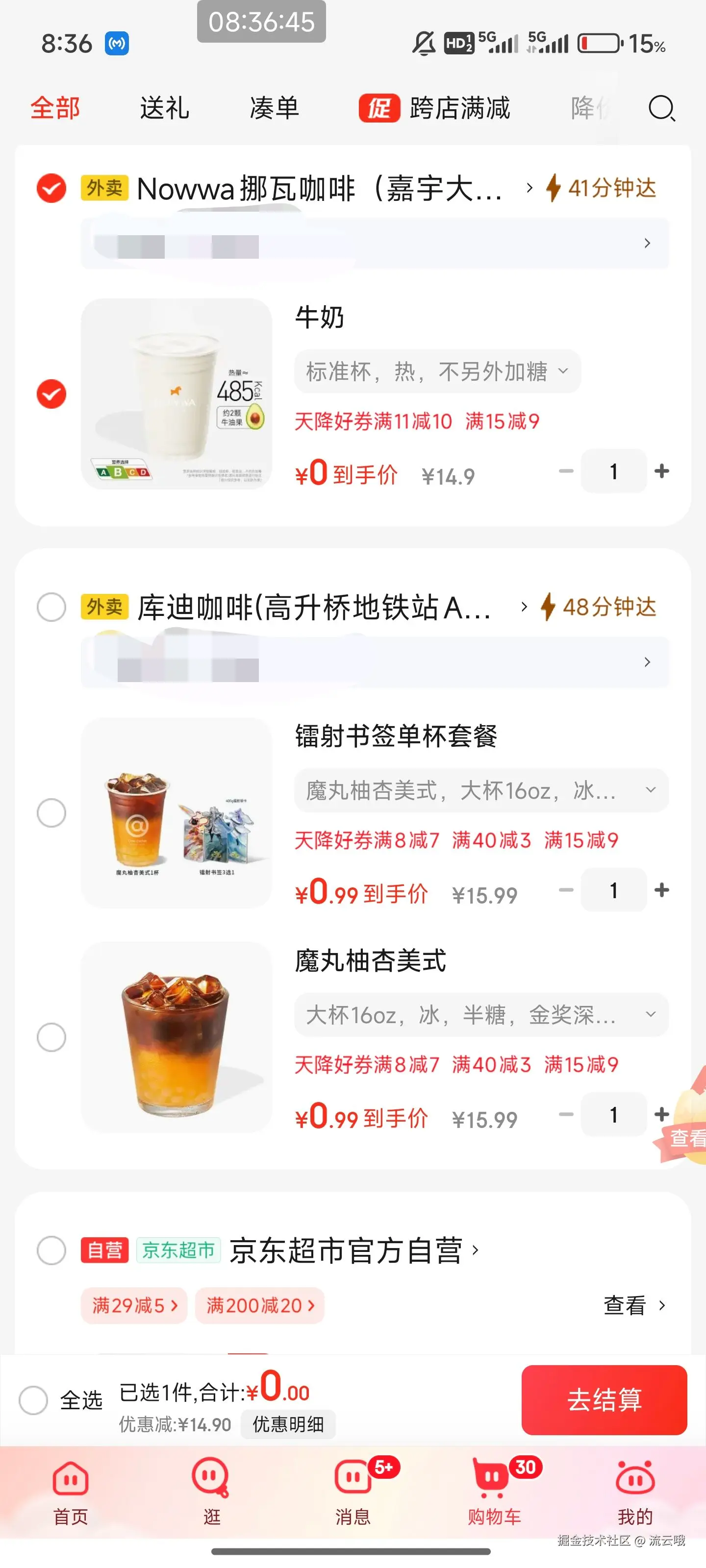Expand 镭射书签单杯套餐 spec dropdown

tap(480, 791)
